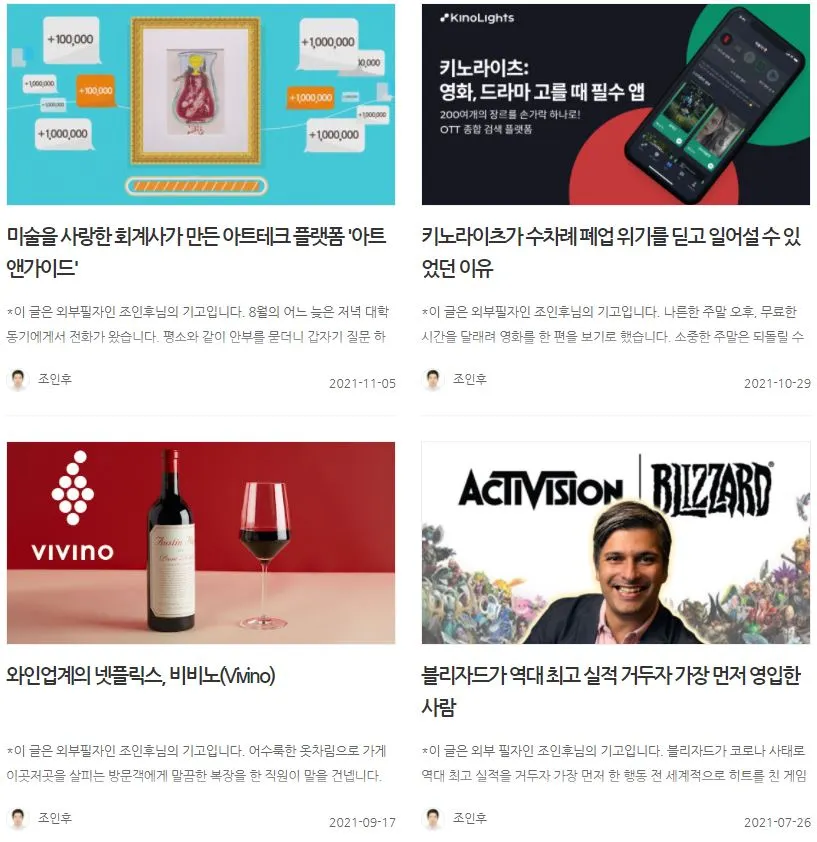
Task: Read the article titled 블리자드가 역대 최고 실적 거두자
Action: point(611,691)
